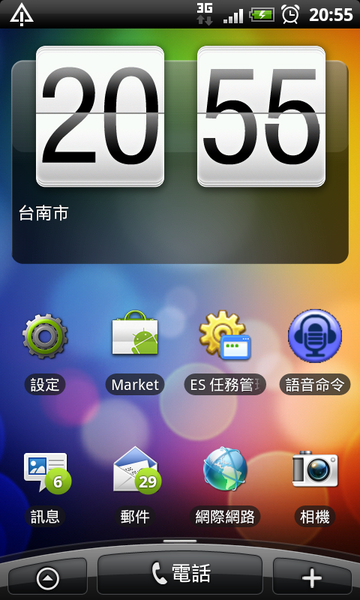The image size is (360, 600).
Task: Tap the 電話 phone button
Action: [180, 574]
